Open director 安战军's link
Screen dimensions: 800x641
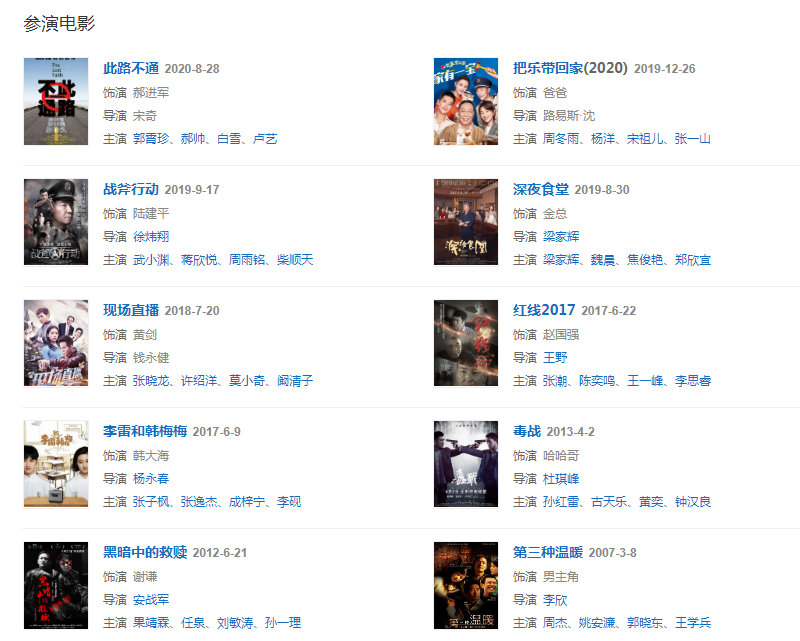[x=152, y=600]
